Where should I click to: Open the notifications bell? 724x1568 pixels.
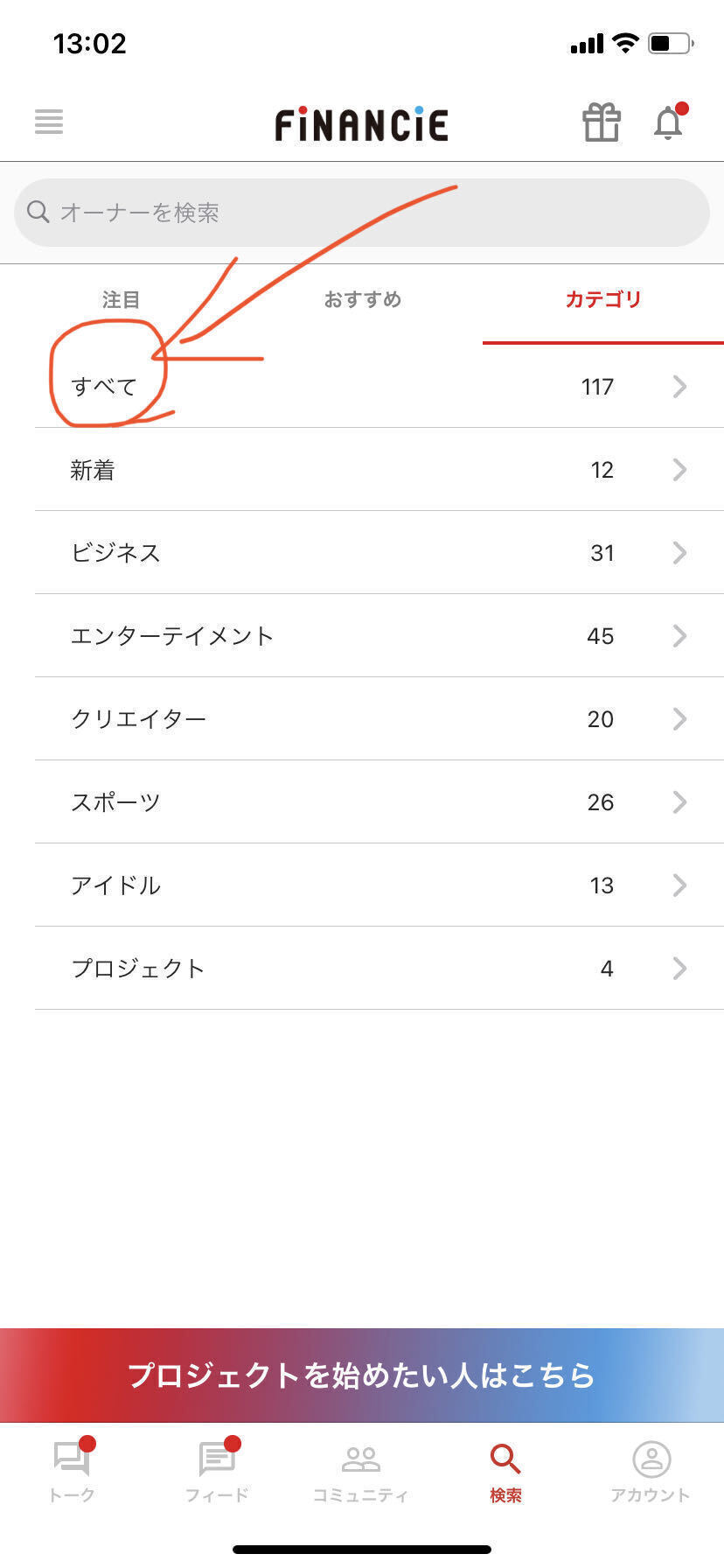click(669, 122)
